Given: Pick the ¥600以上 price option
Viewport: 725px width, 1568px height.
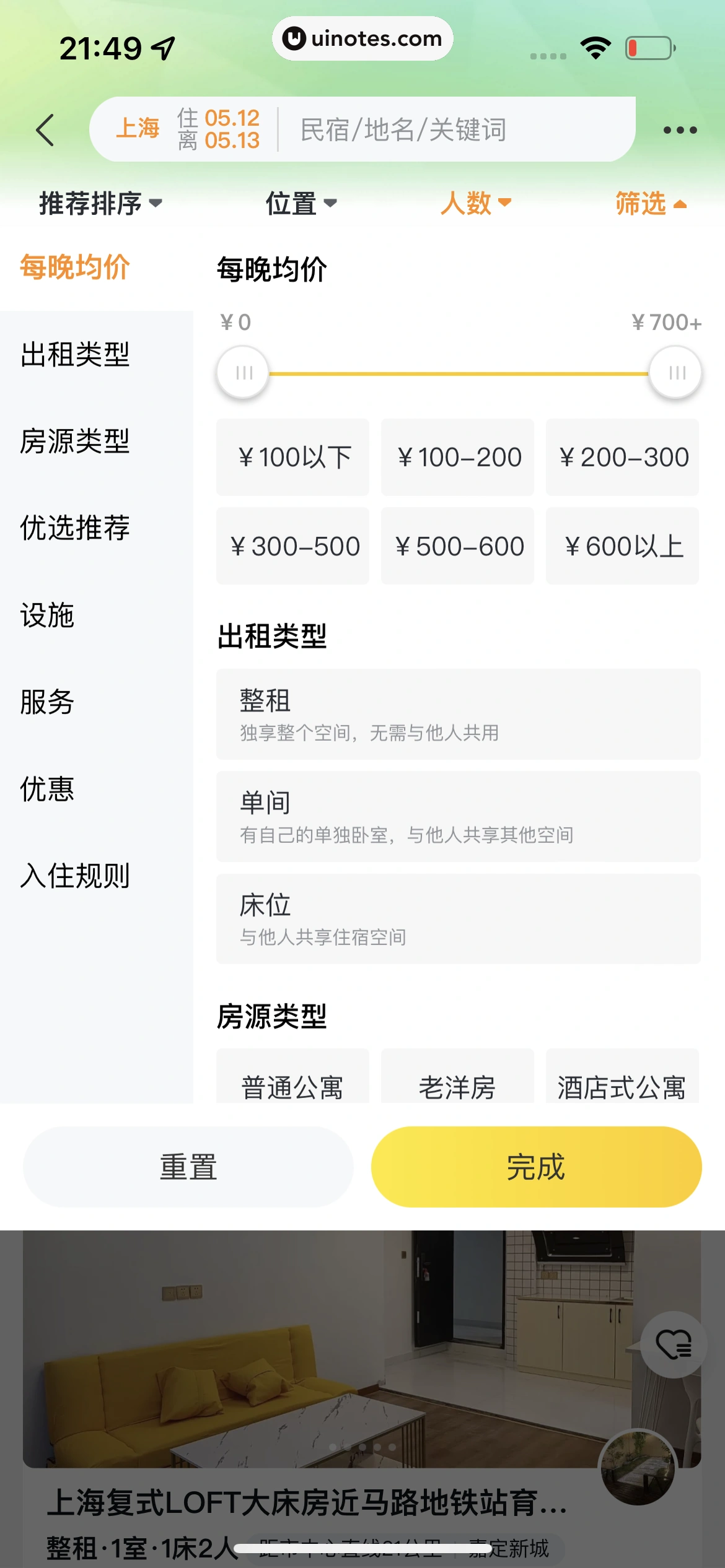Looking at the screenshot, I should point(622,546).
